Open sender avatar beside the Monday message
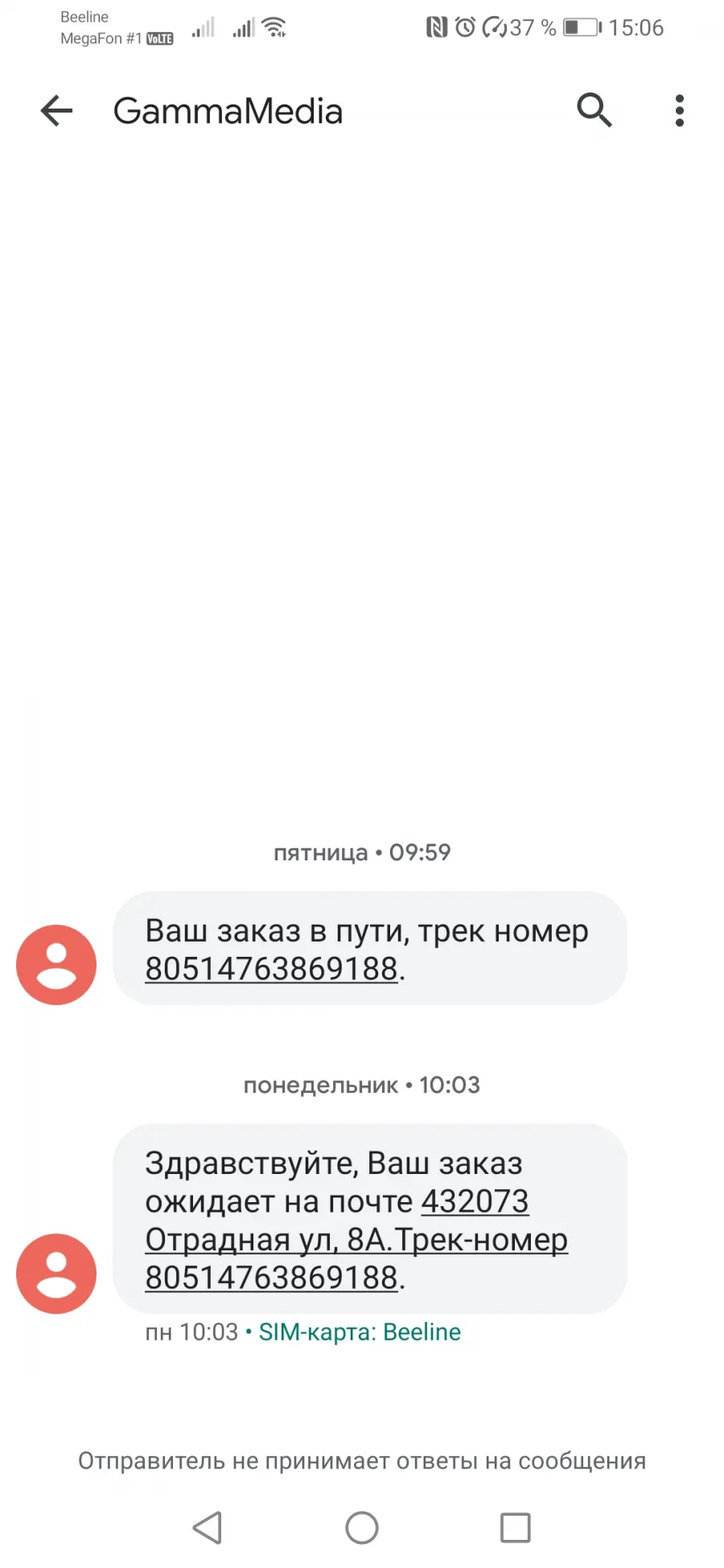Image resolution: width=724 pixels, height=1568 pixels. tap(56, 1274)
